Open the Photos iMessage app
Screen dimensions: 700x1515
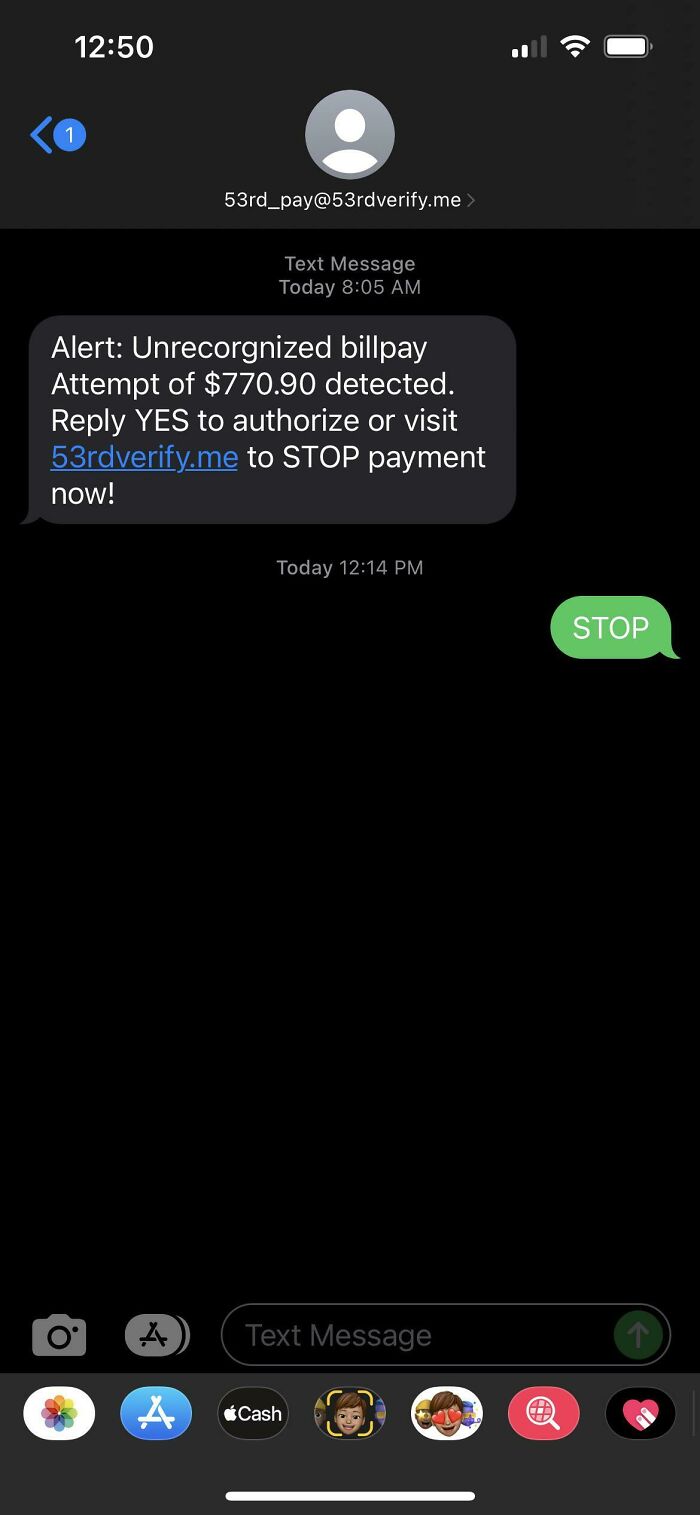coord(59,1413)
